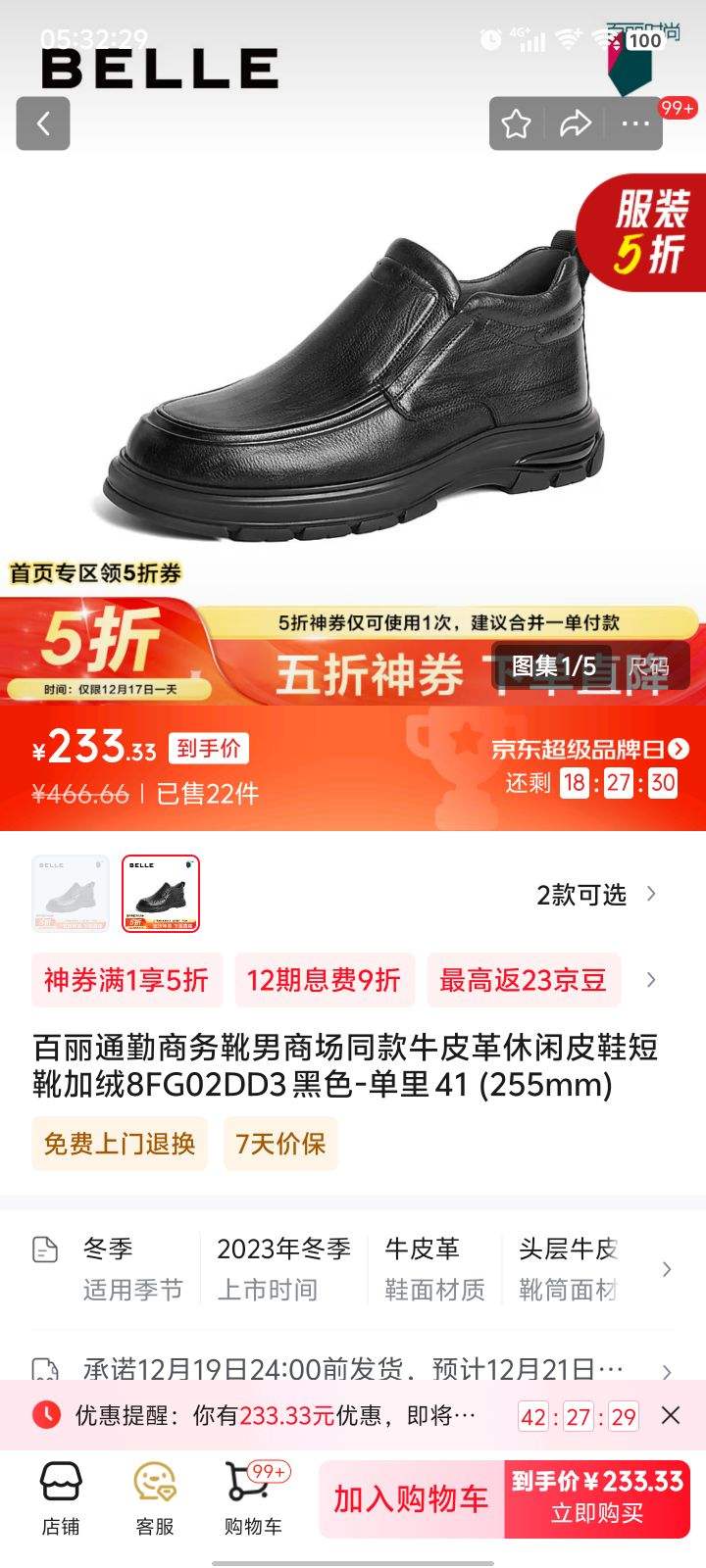Open the 尺码 size chart tab

point(648,667)
